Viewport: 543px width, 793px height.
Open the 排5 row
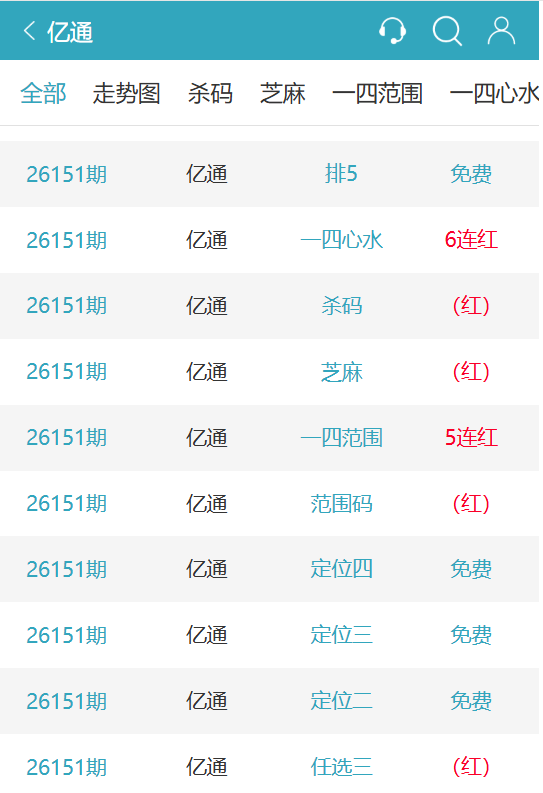tap(269, 174)
